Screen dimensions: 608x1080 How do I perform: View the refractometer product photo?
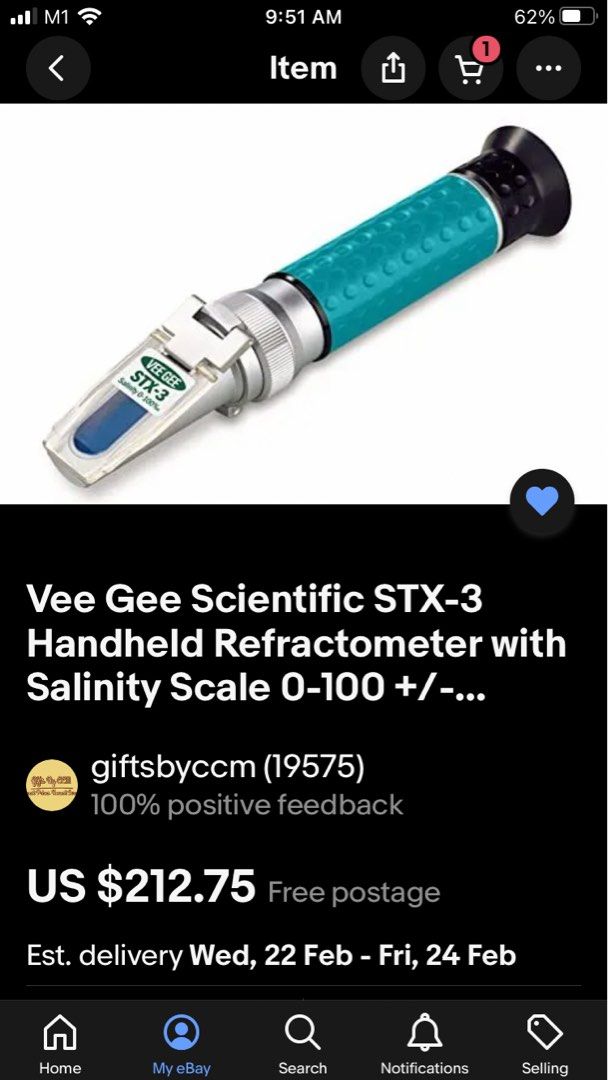coord(304,304)
